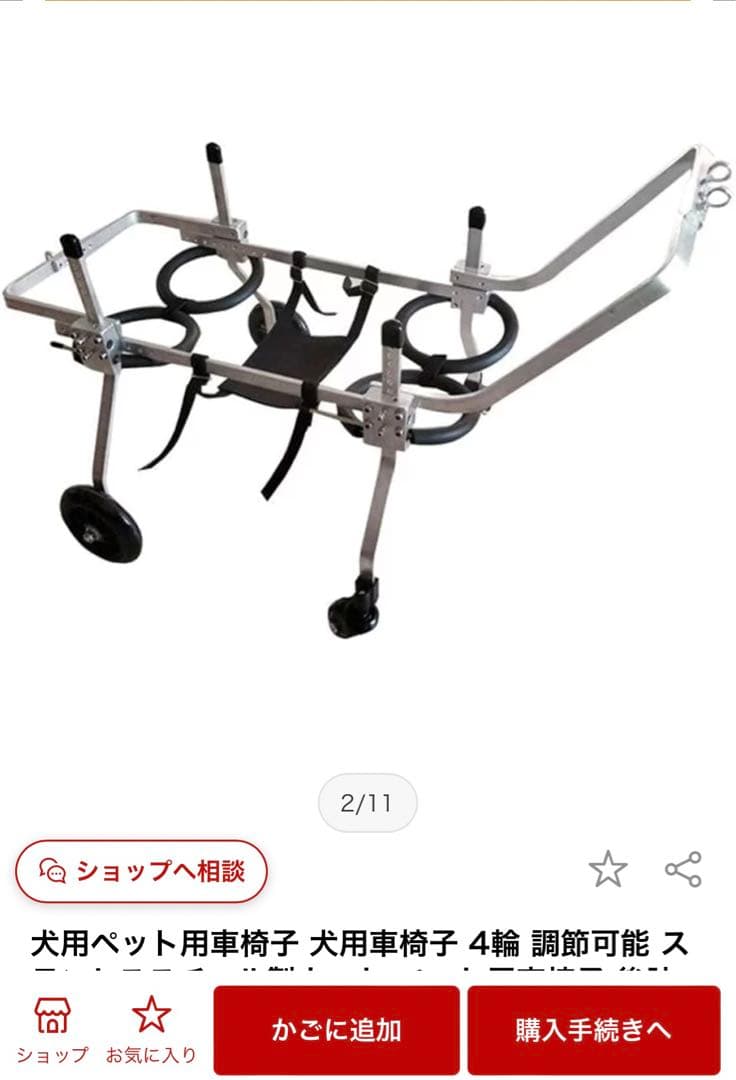This screenshot has width=736, height=1080.
Task: Add to お気に入り favorites
Action: coord(151,1030)
